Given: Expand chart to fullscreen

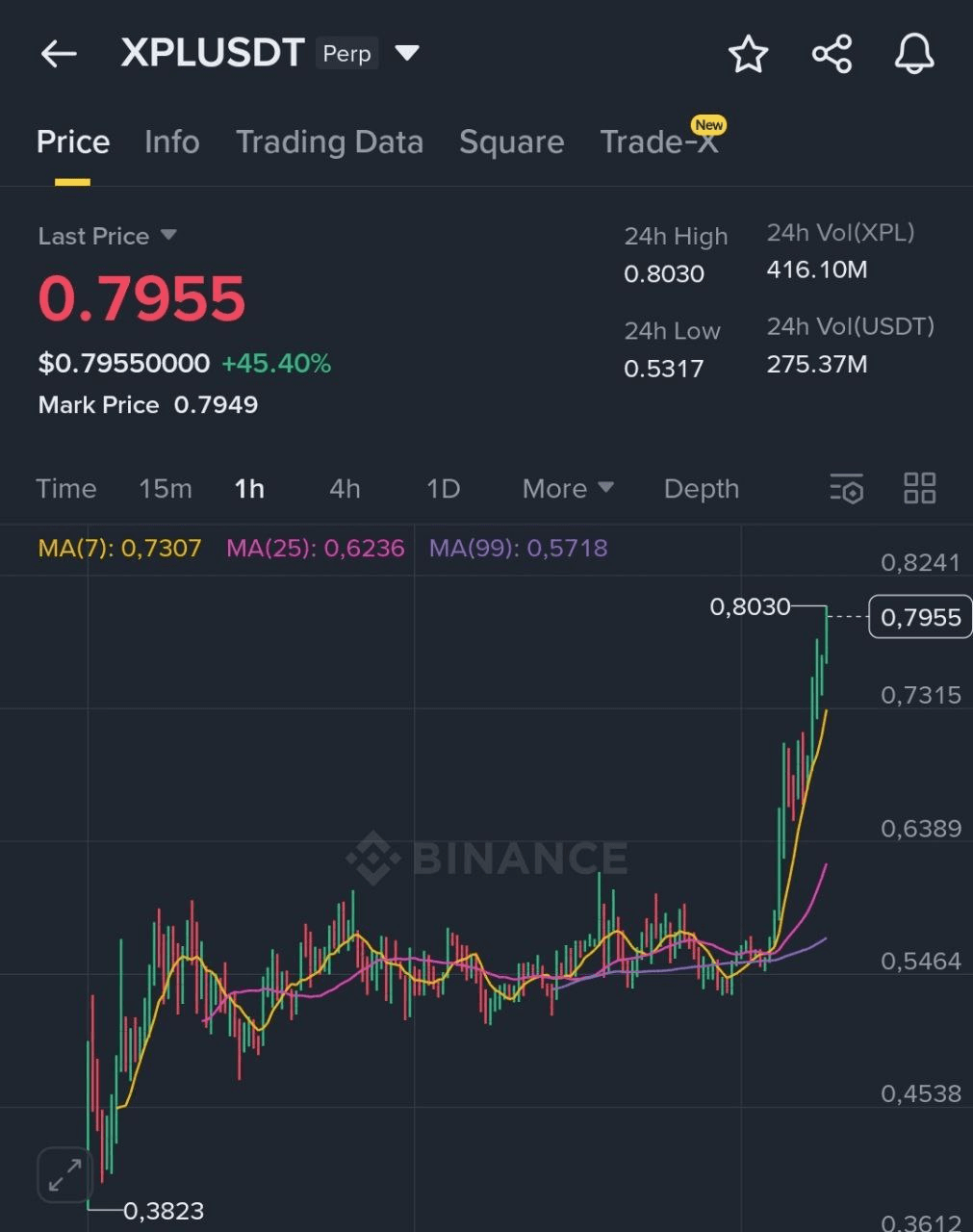Looking at the screenshot, I should pyautogui.click(x=64, y=1175).
